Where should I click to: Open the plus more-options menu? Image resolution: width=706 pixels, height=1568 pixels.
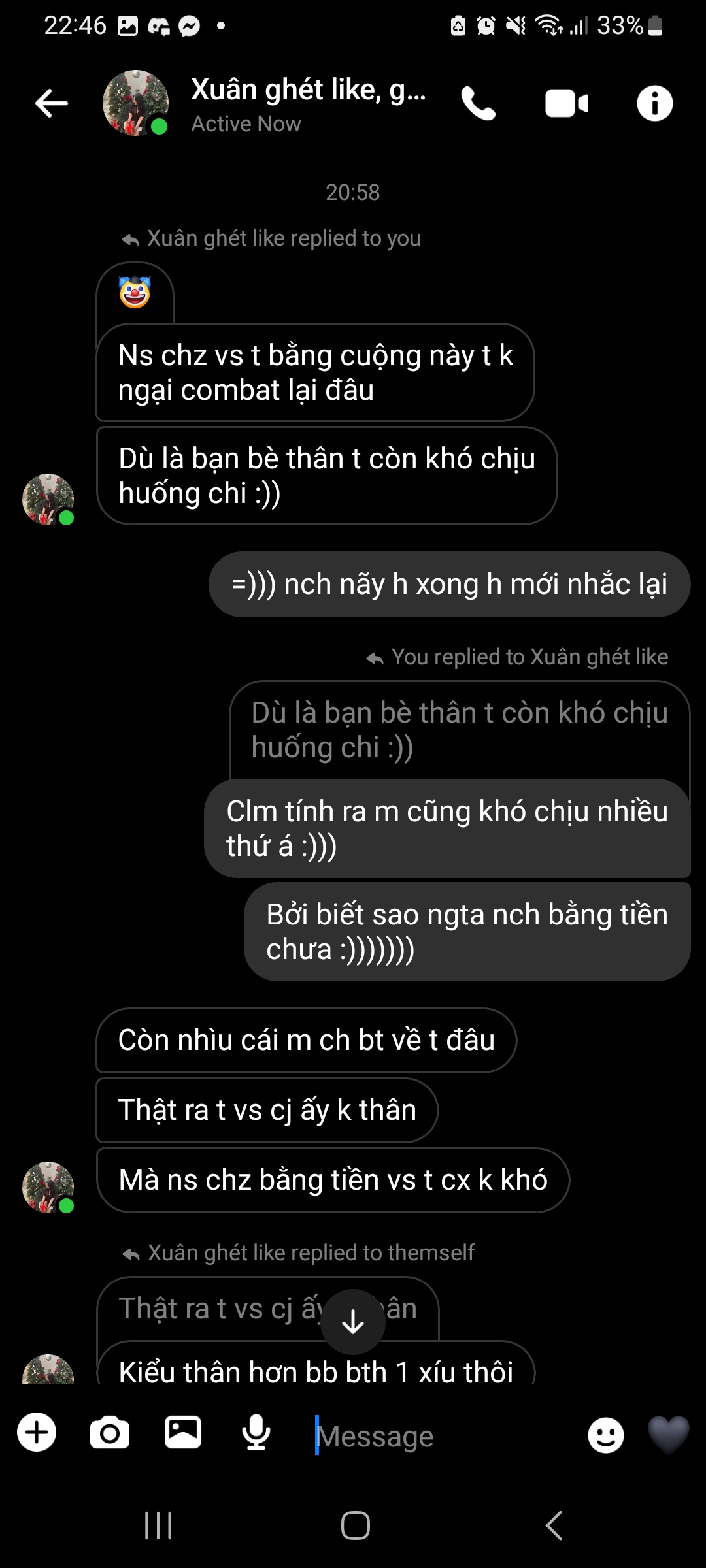37,1433
